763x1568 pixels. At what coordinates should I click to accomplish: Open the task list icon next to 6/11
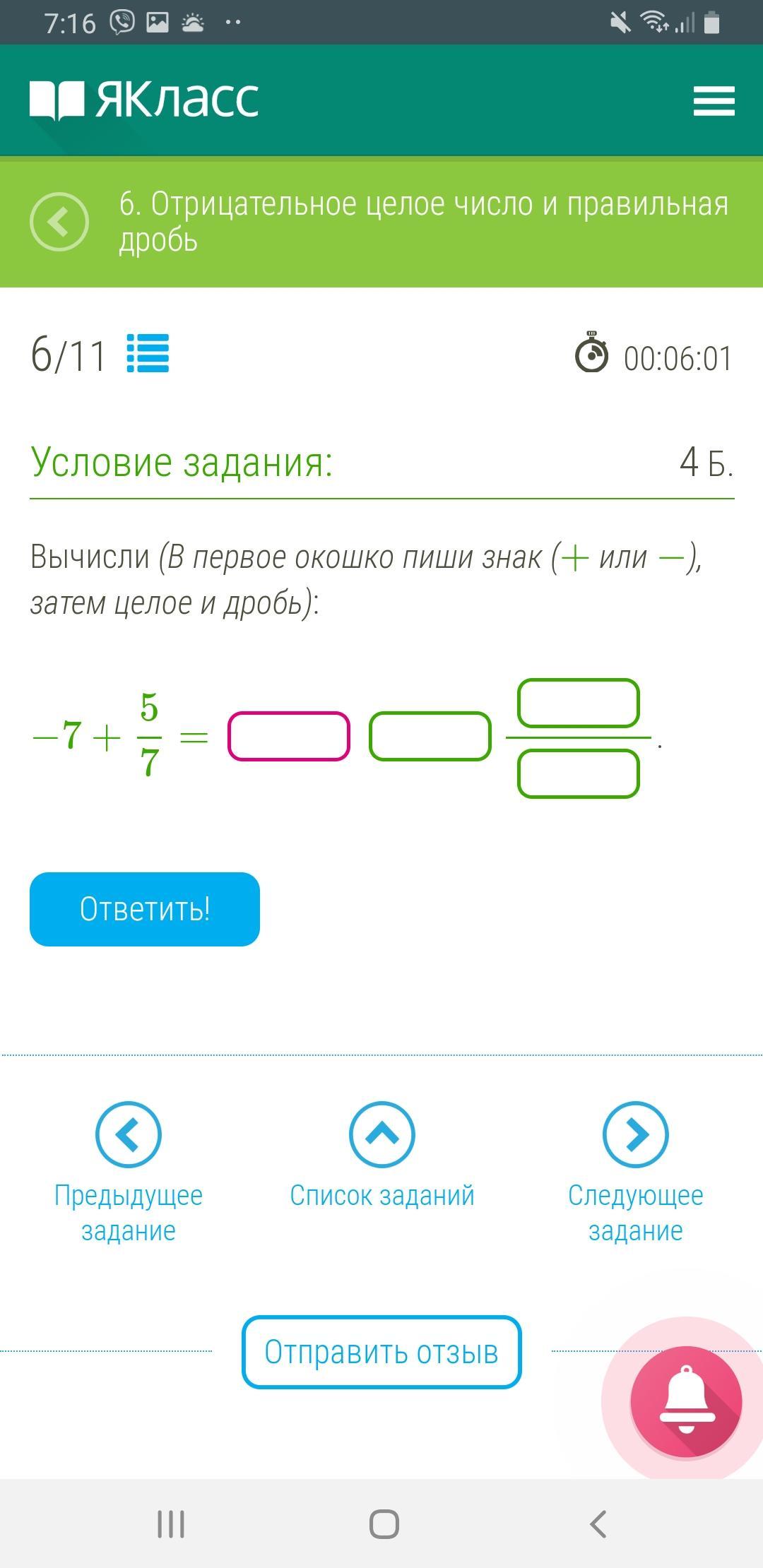click(x=148, y=353)
